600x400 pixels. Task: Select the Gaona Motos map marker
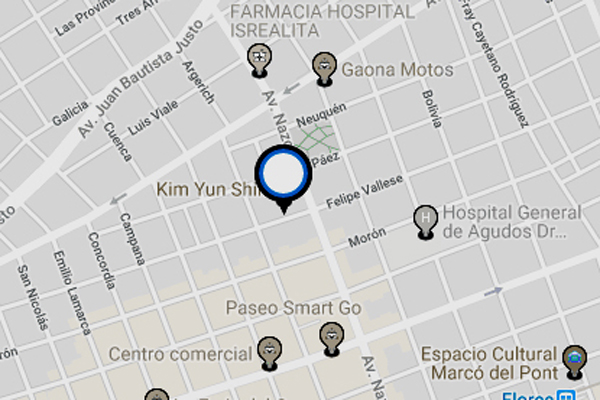point(324,67)
